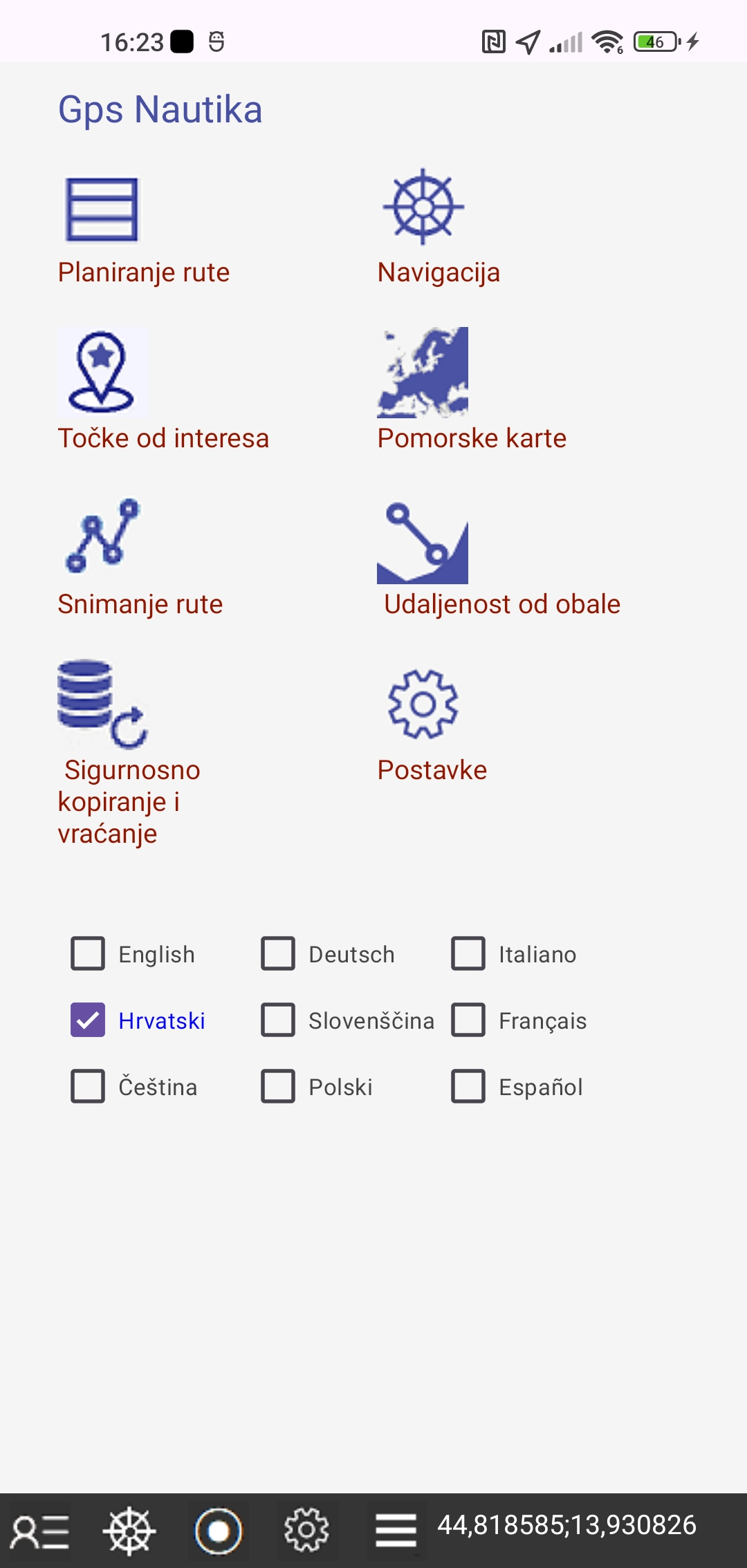Screen dimensions: 747x1568
Task: Choose Slovenščina language checkbox
Action: pyautogui.click(x=278, y=1020)
